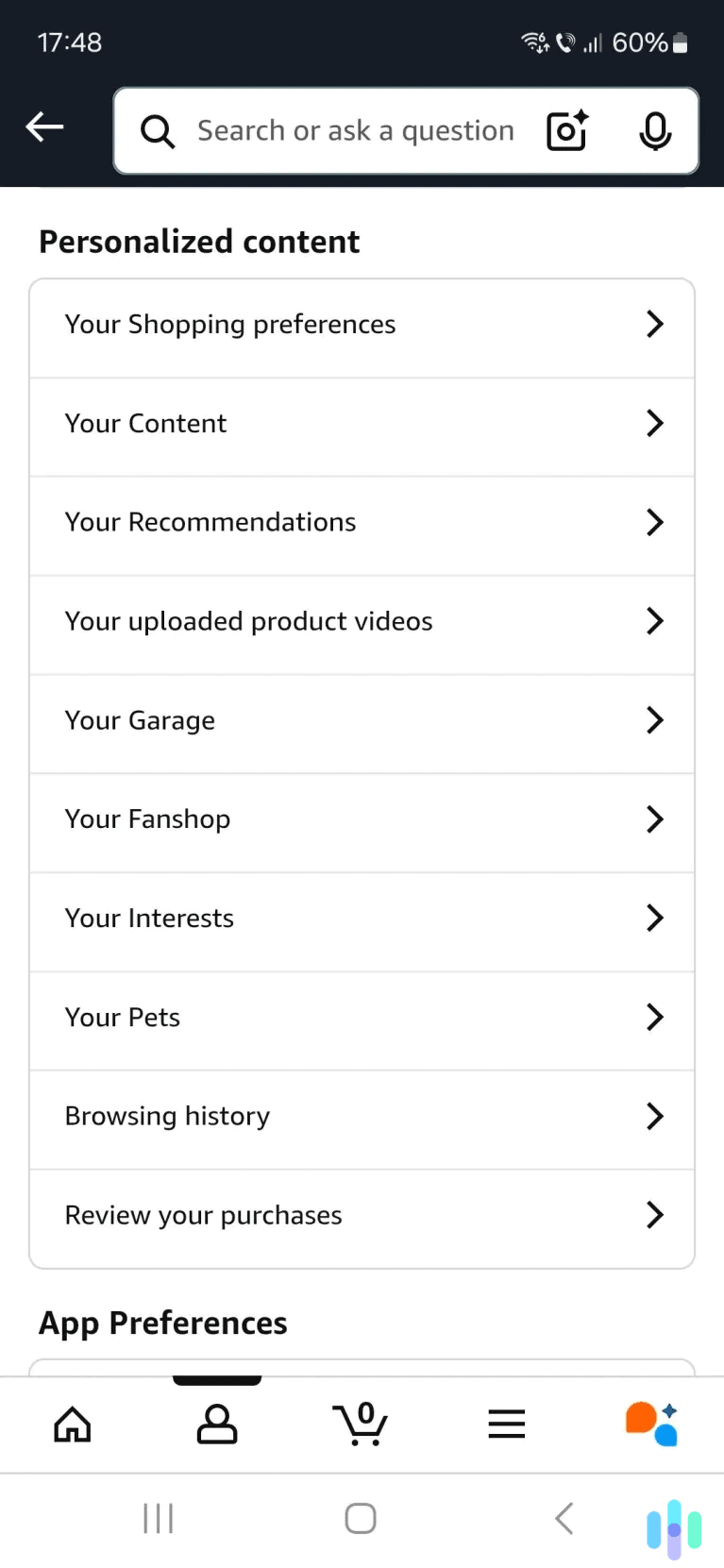Open the profile icon in bottom bar
Screen dimensions: 724x1568
pyautogui.click(x=216, y=1424)
